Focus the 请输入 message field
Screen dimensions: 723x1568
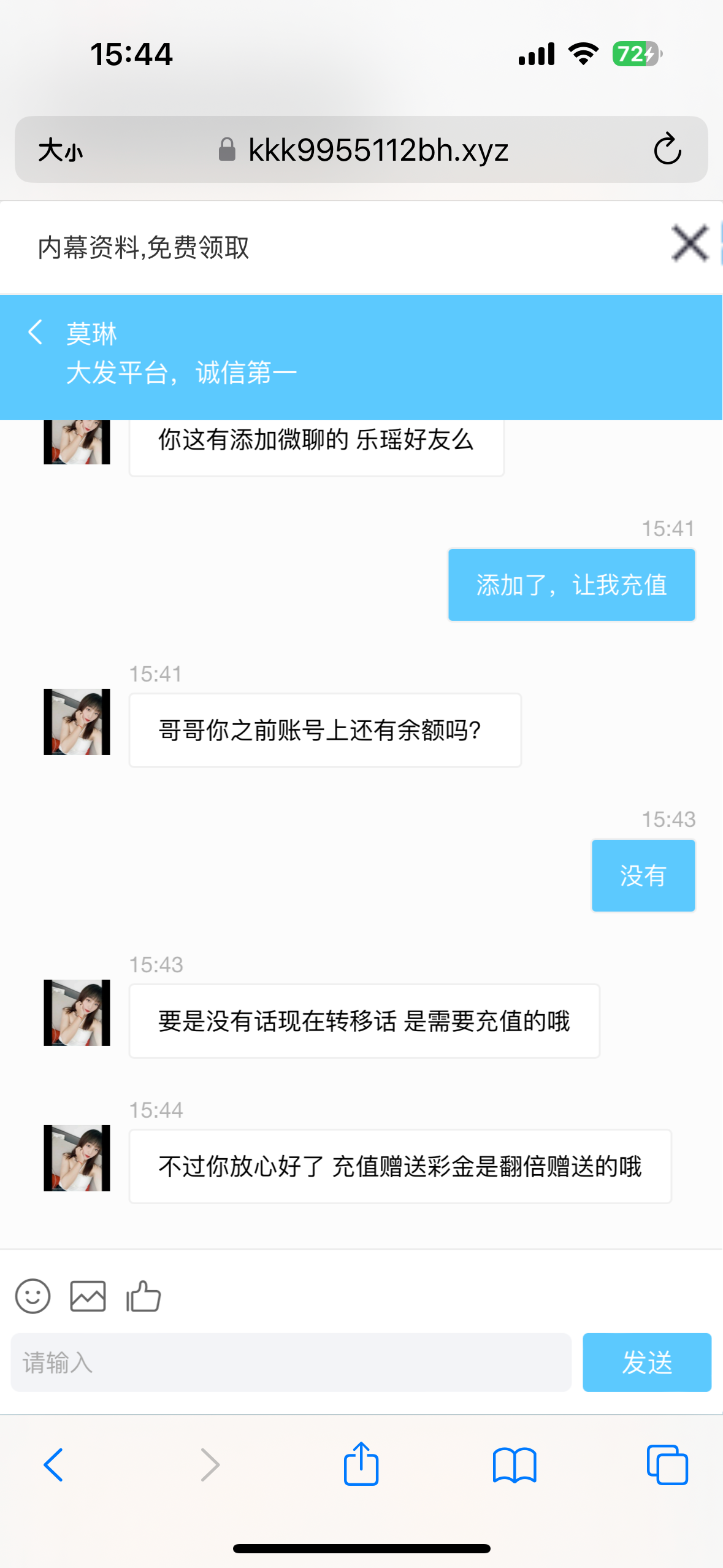coord(291,1362)
